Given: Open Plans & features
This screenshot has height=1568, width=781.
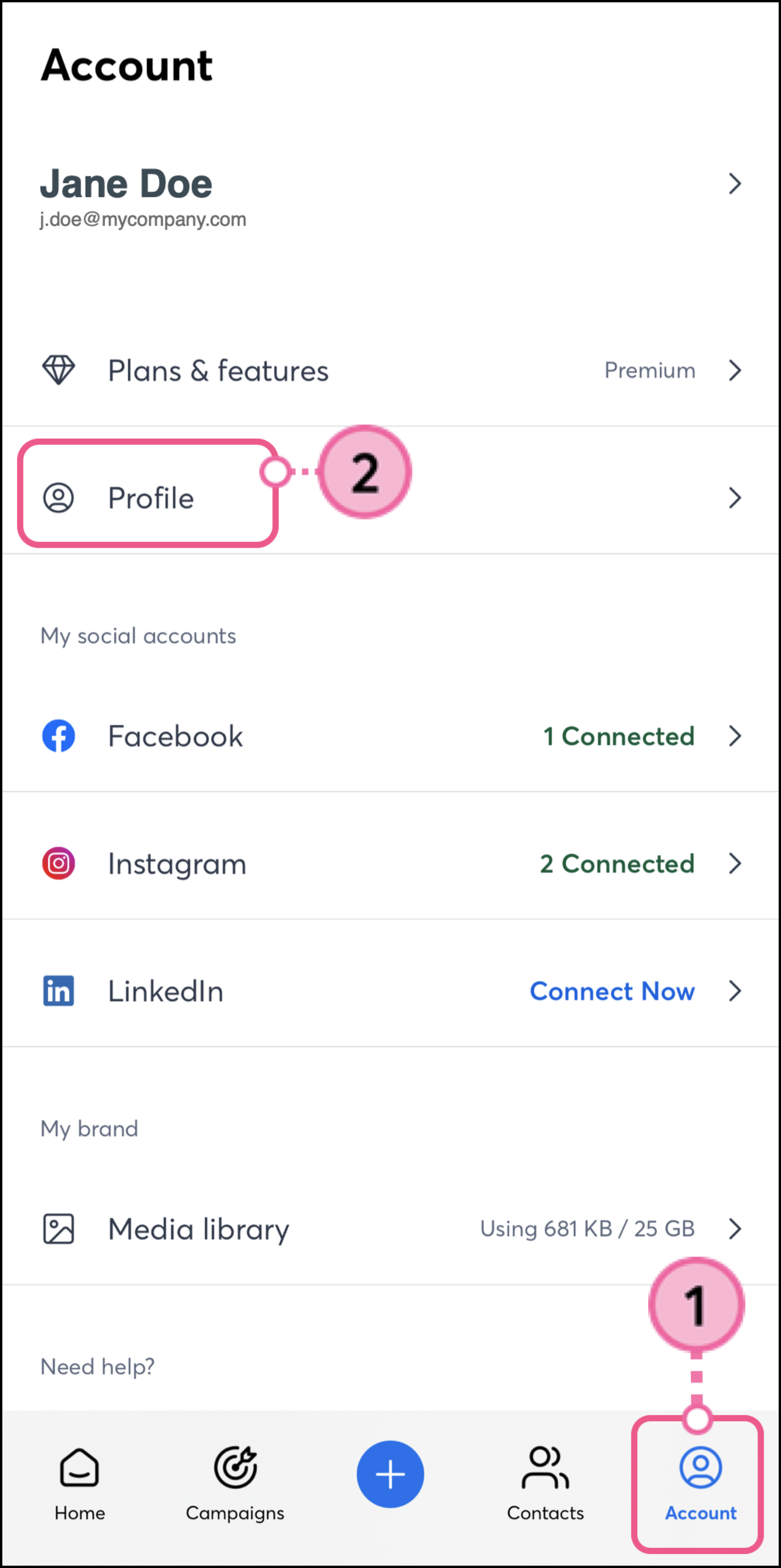Looking at the screenshot, I should tap(390, 371).
